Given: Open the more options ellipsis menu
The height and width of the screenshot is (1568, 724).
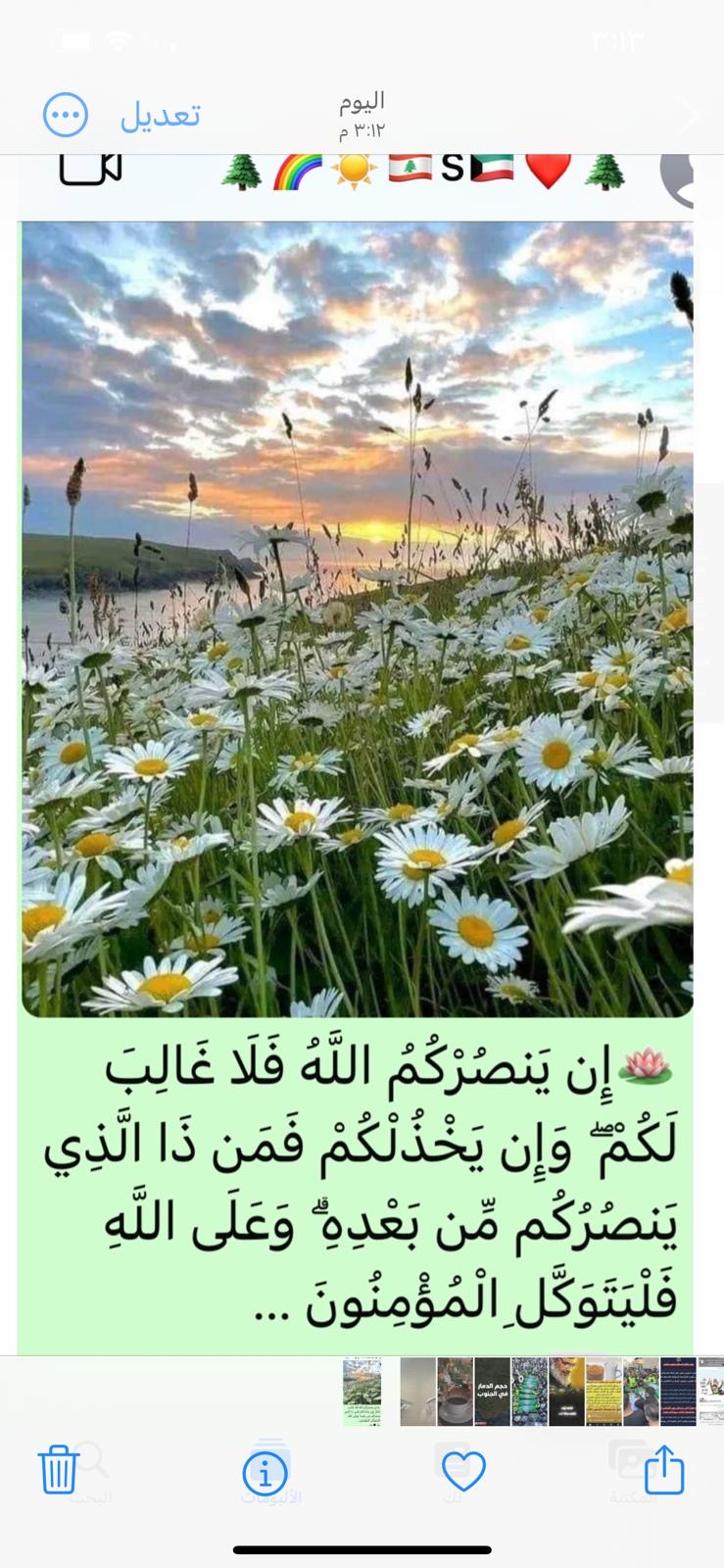Looking at the screenshot, I should (x=66, y=116).
